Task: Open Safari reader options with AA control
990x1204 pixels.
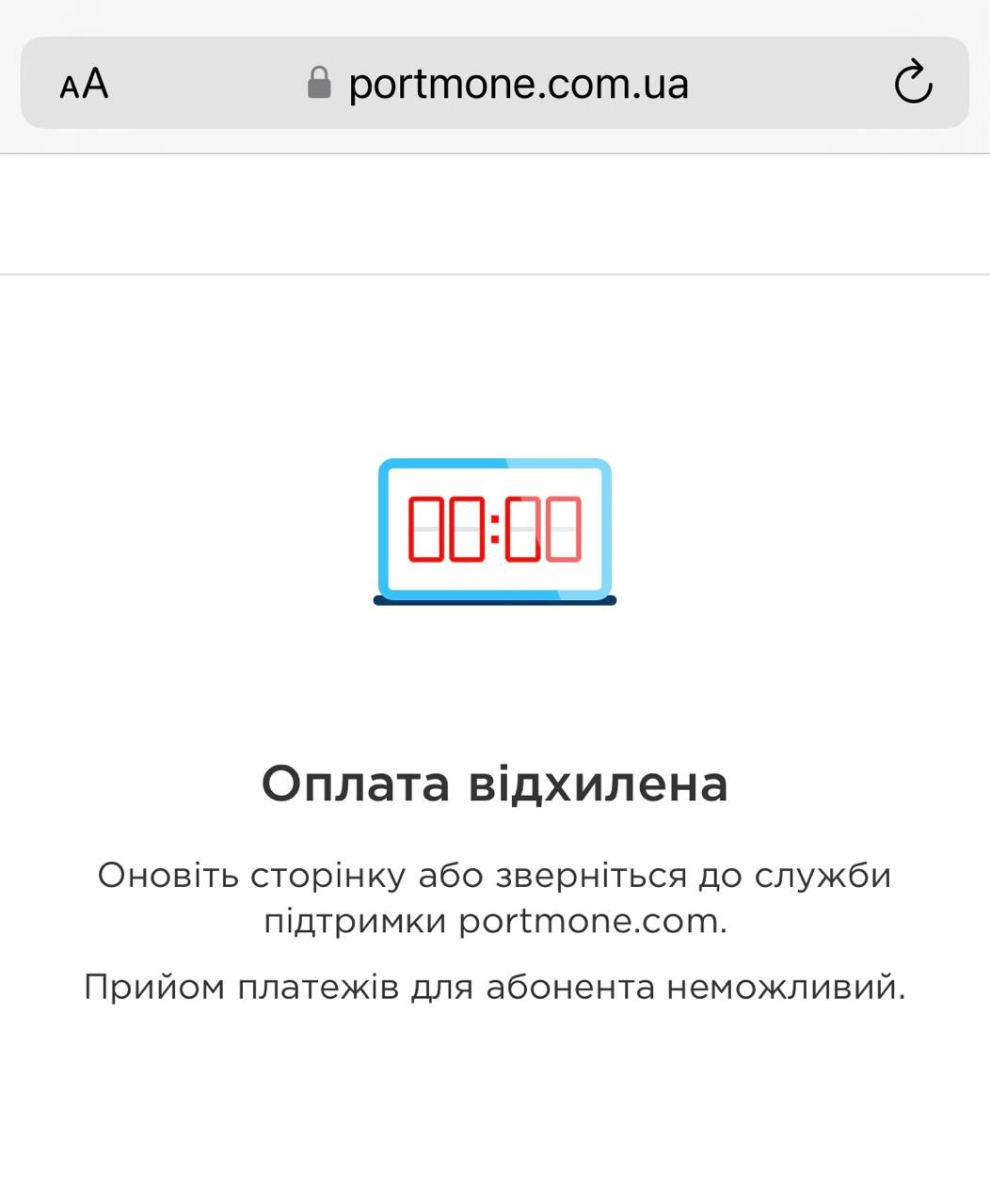Action: [x=83, y=83]
